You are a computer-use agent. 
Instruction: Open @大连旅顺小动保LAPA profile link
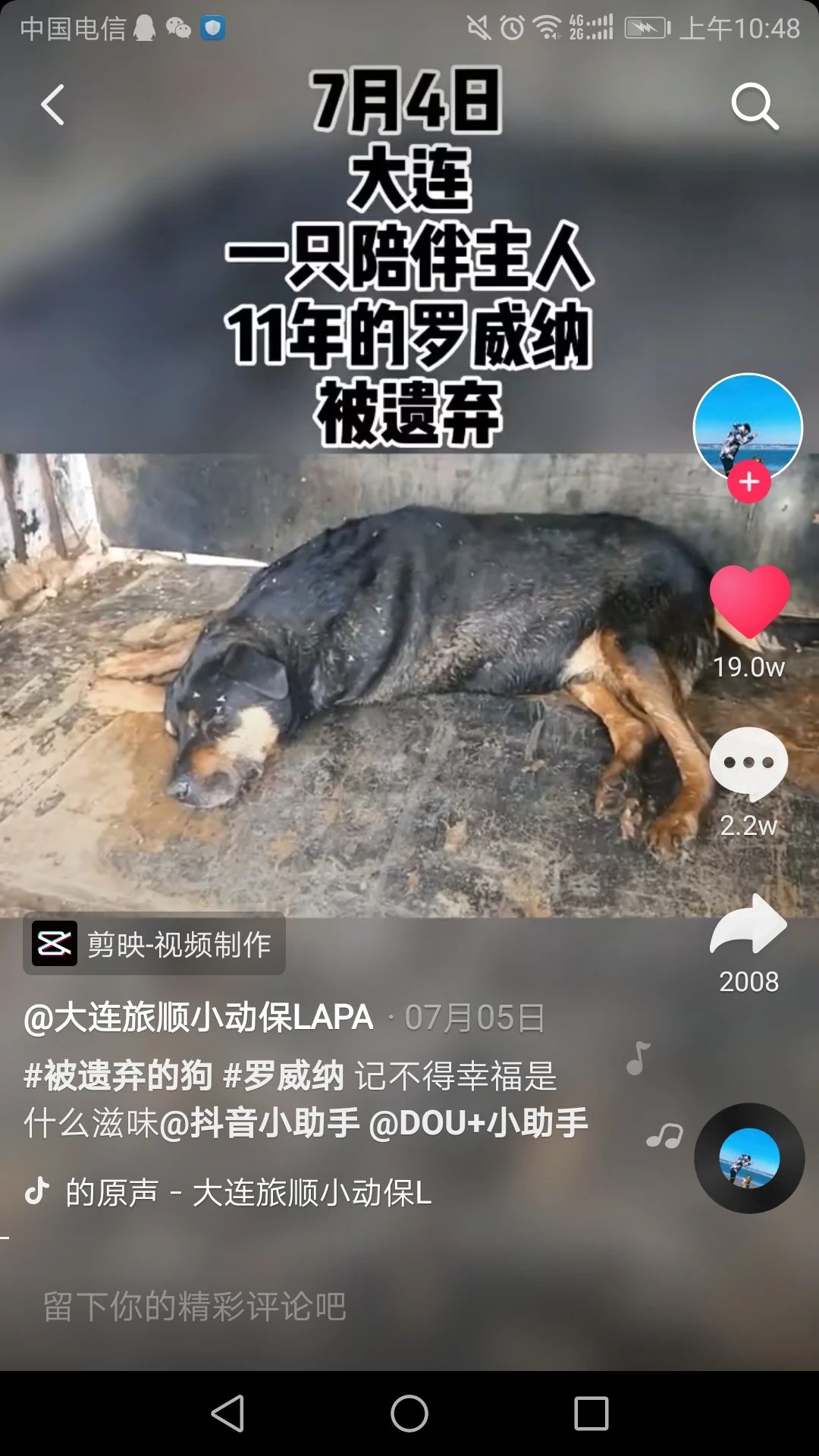tap(199, 1018)
